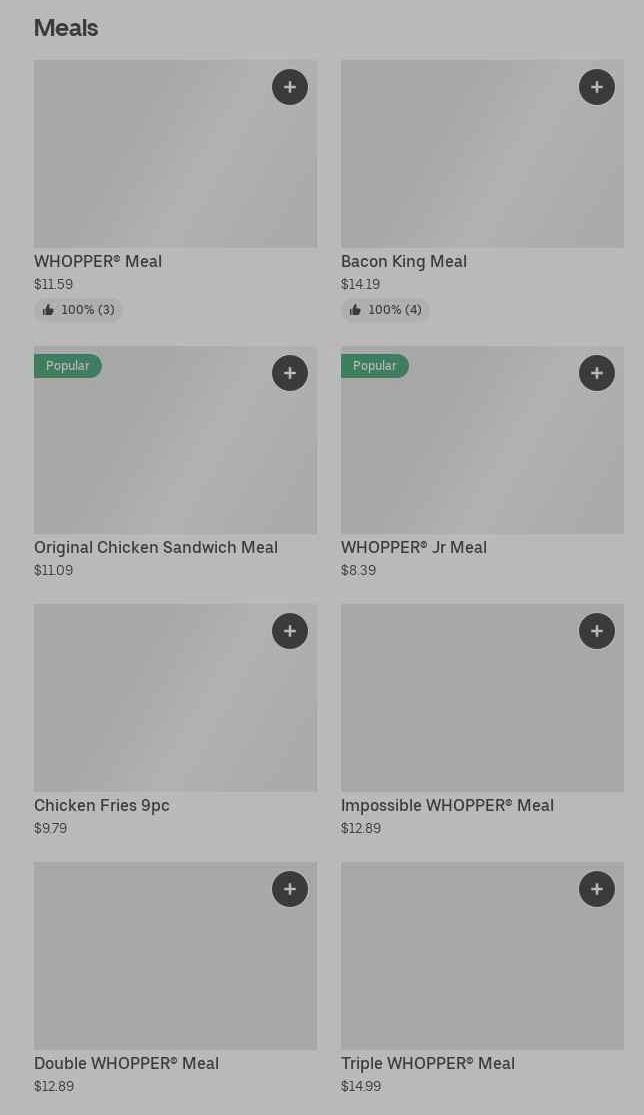The height and width of the screenshot is (1115, 644).
Task: Add Chicken Fries 9pc to cart
Action: coord(290,631)
